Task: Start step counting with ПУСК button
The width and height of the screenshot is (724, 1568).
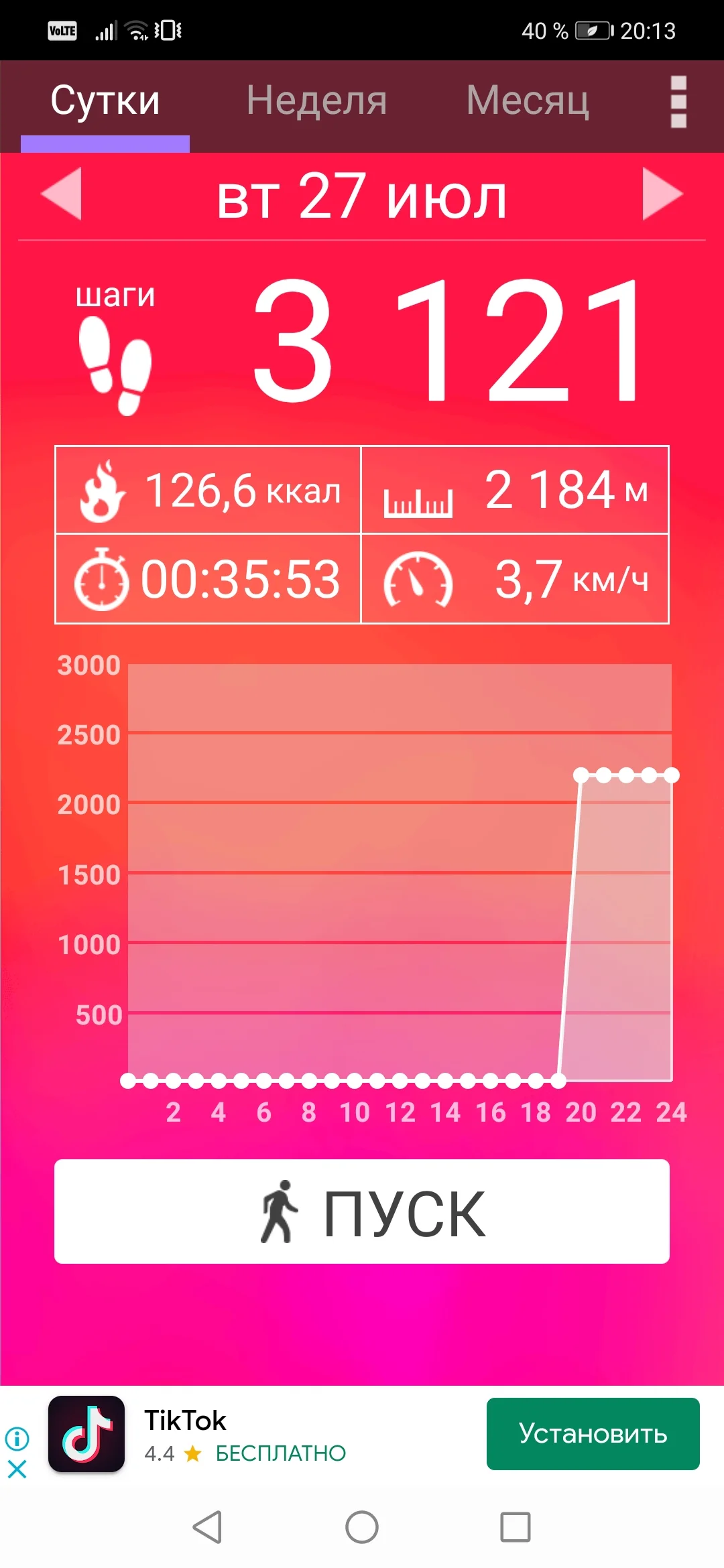Action: (x=362, y=1212)
